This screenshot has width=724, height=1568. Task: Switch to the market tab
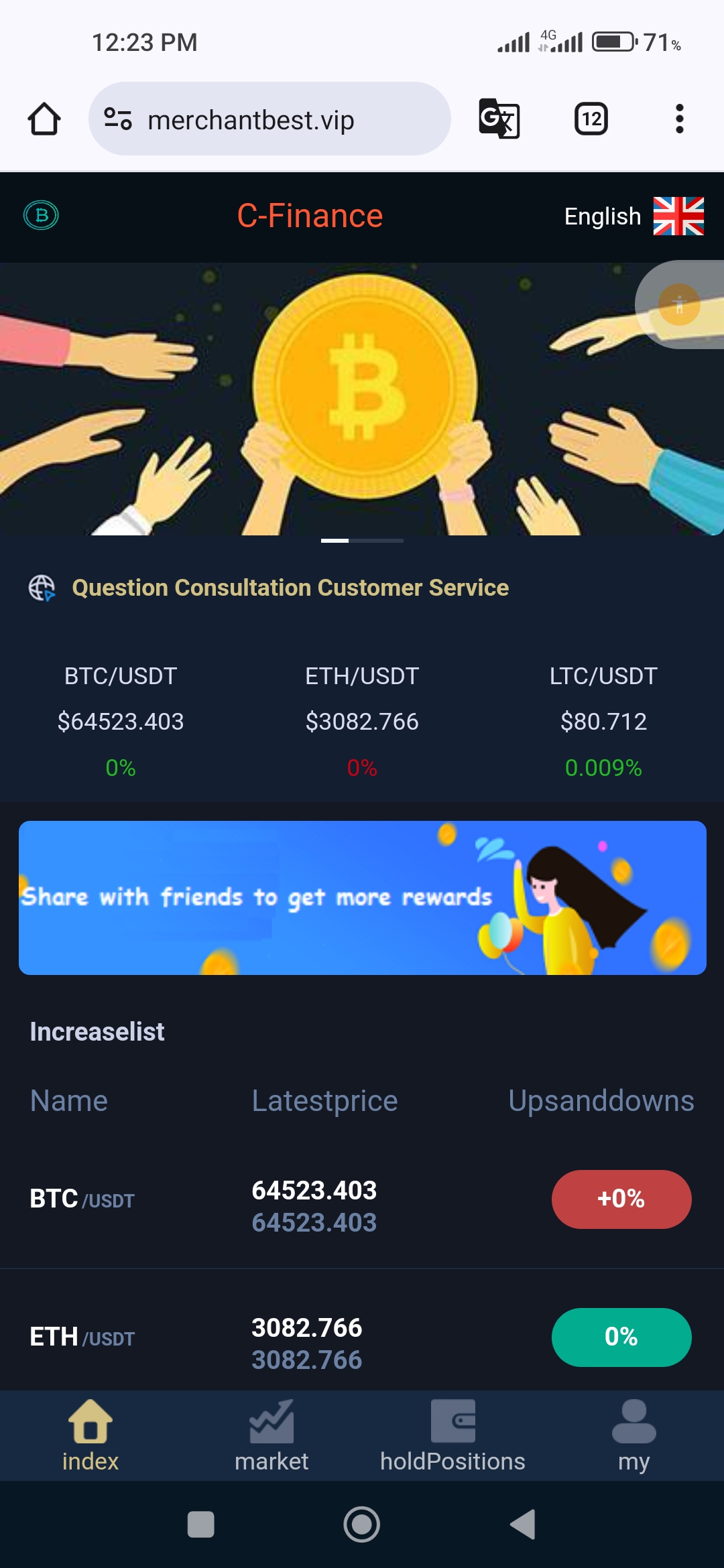271,1435
